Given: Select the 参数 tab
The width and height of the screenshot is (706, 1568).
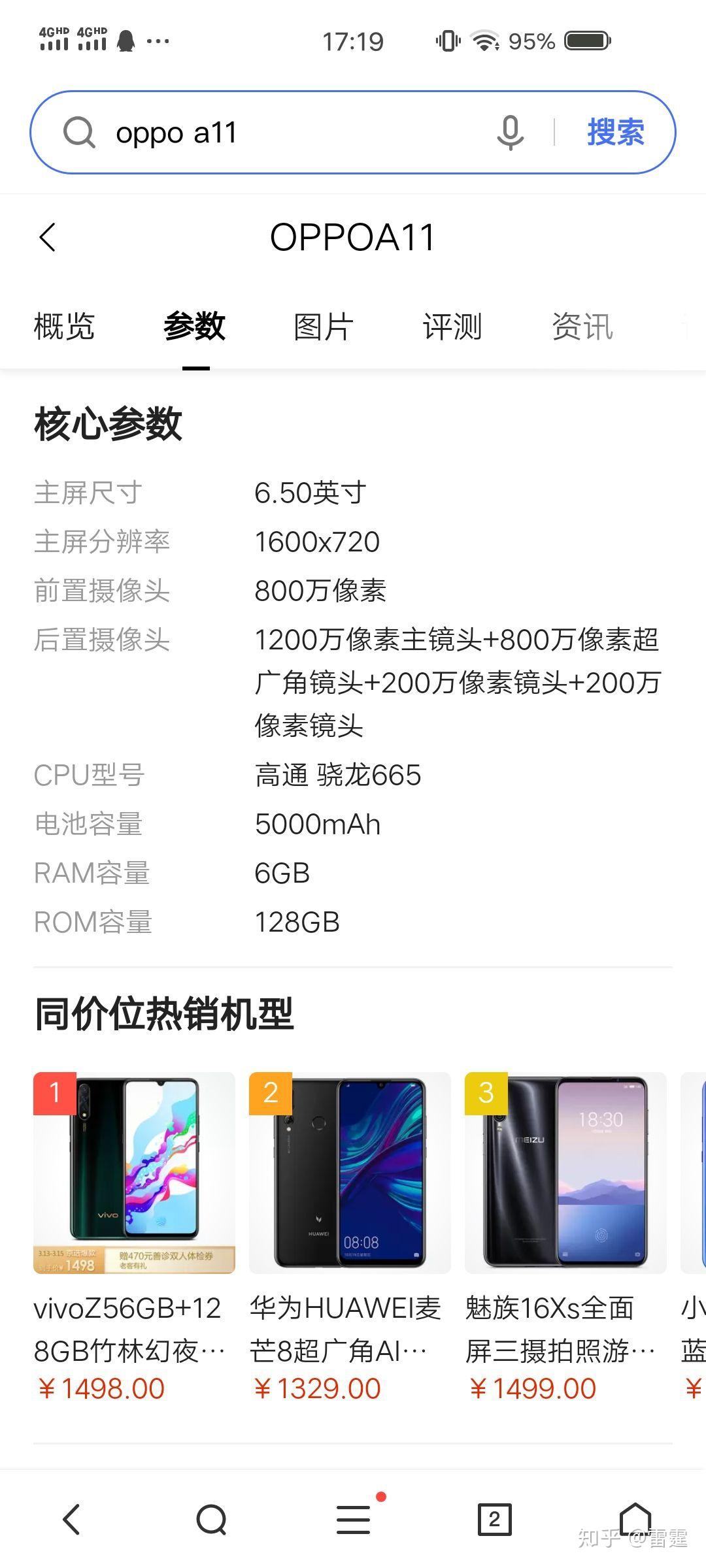Looking at the screenshot, I should click(x=195, y=327).
